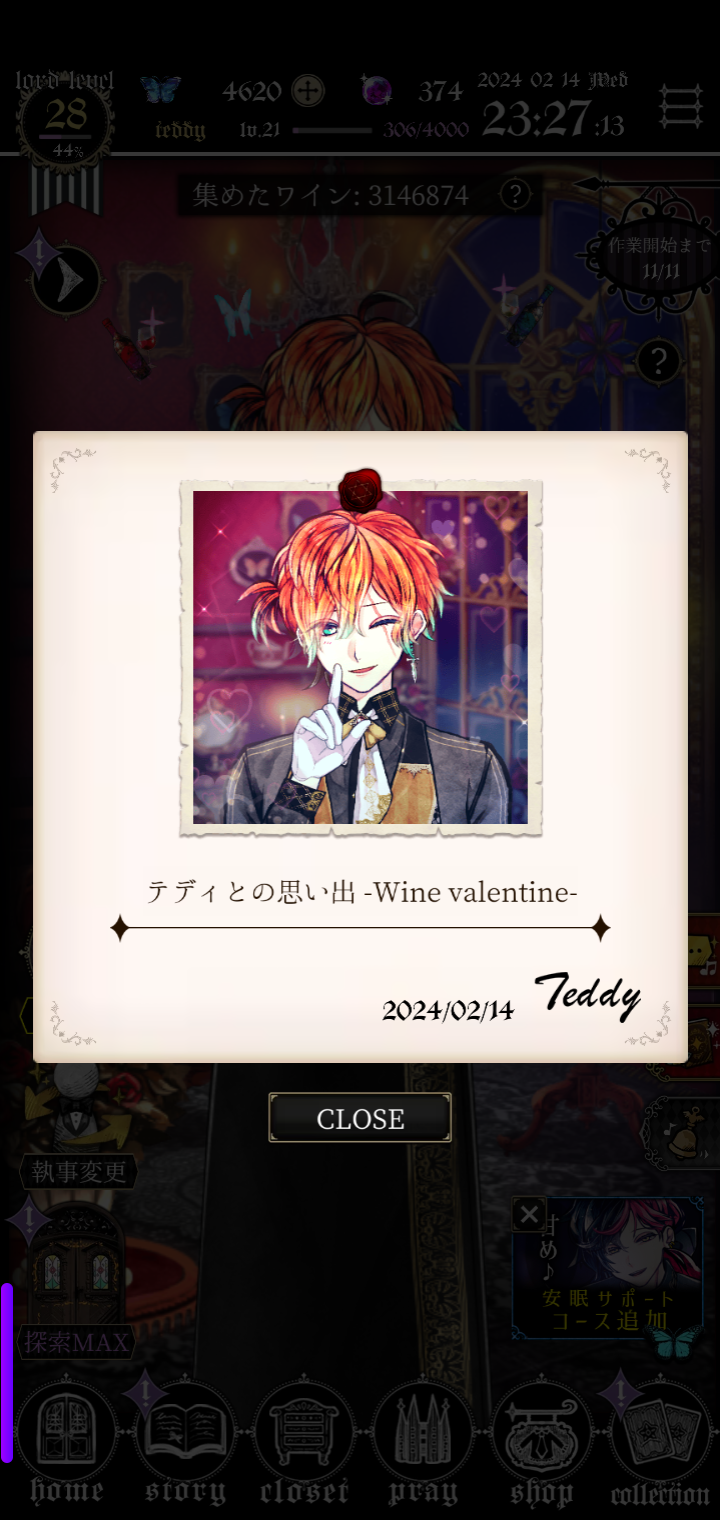Viewport: 720px width, 1520px height.
Task: Dismiss the sleep support course banner
Action: coord(529,1214)
